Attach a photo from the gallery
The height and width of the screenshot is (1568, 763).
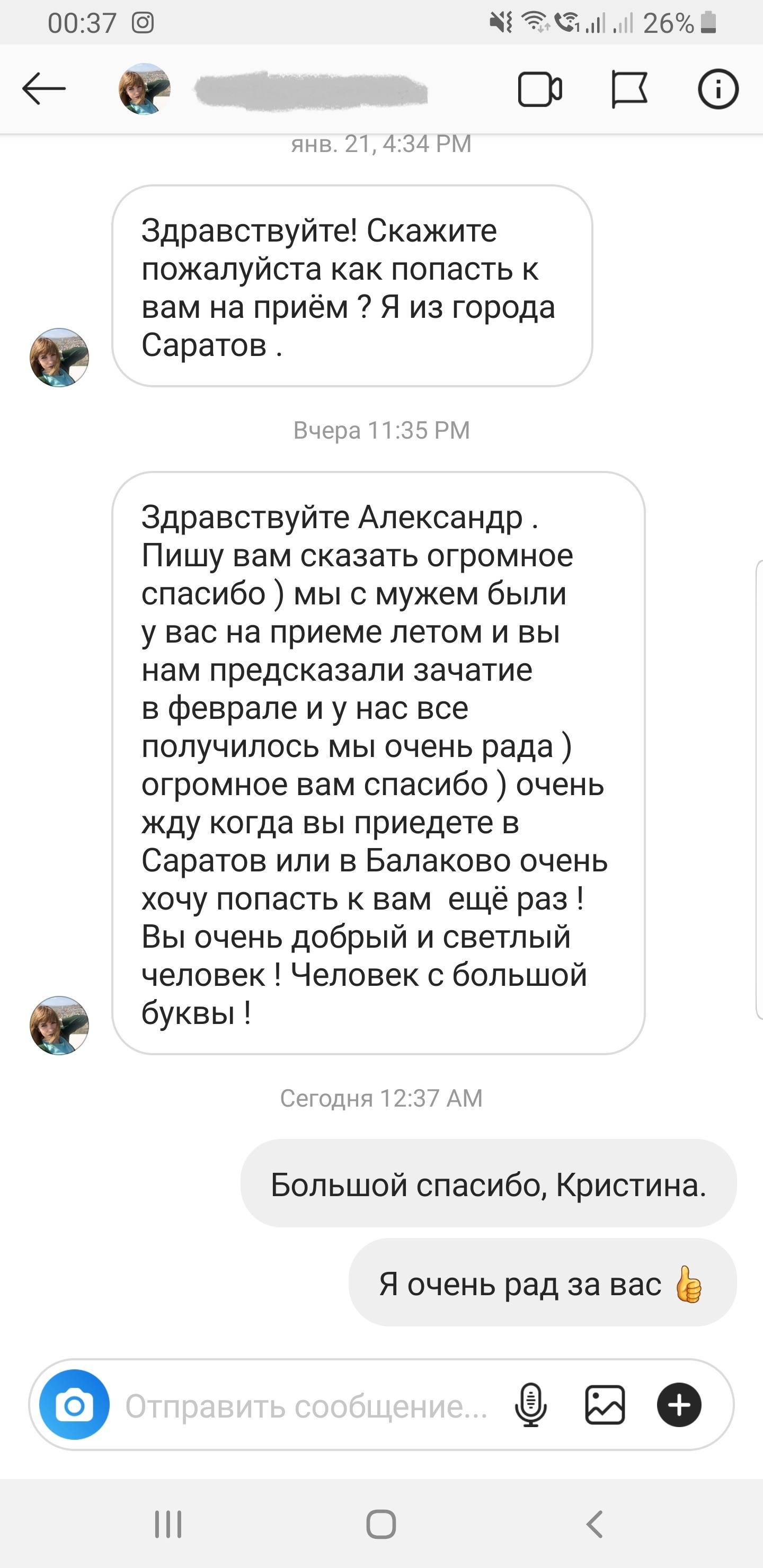tap(605, 1405)
